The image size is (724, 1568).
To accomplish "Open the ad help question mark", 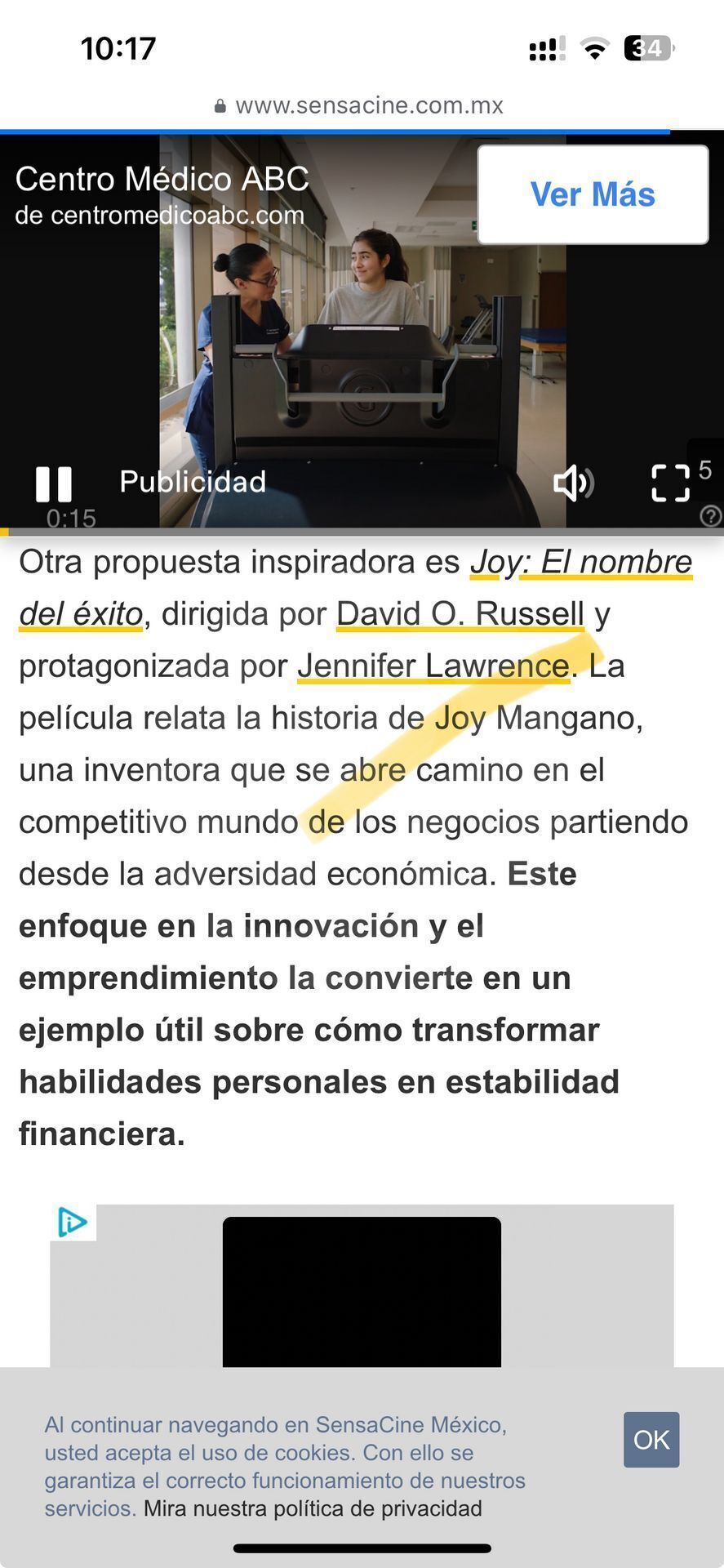I will [x=711, y=516].
